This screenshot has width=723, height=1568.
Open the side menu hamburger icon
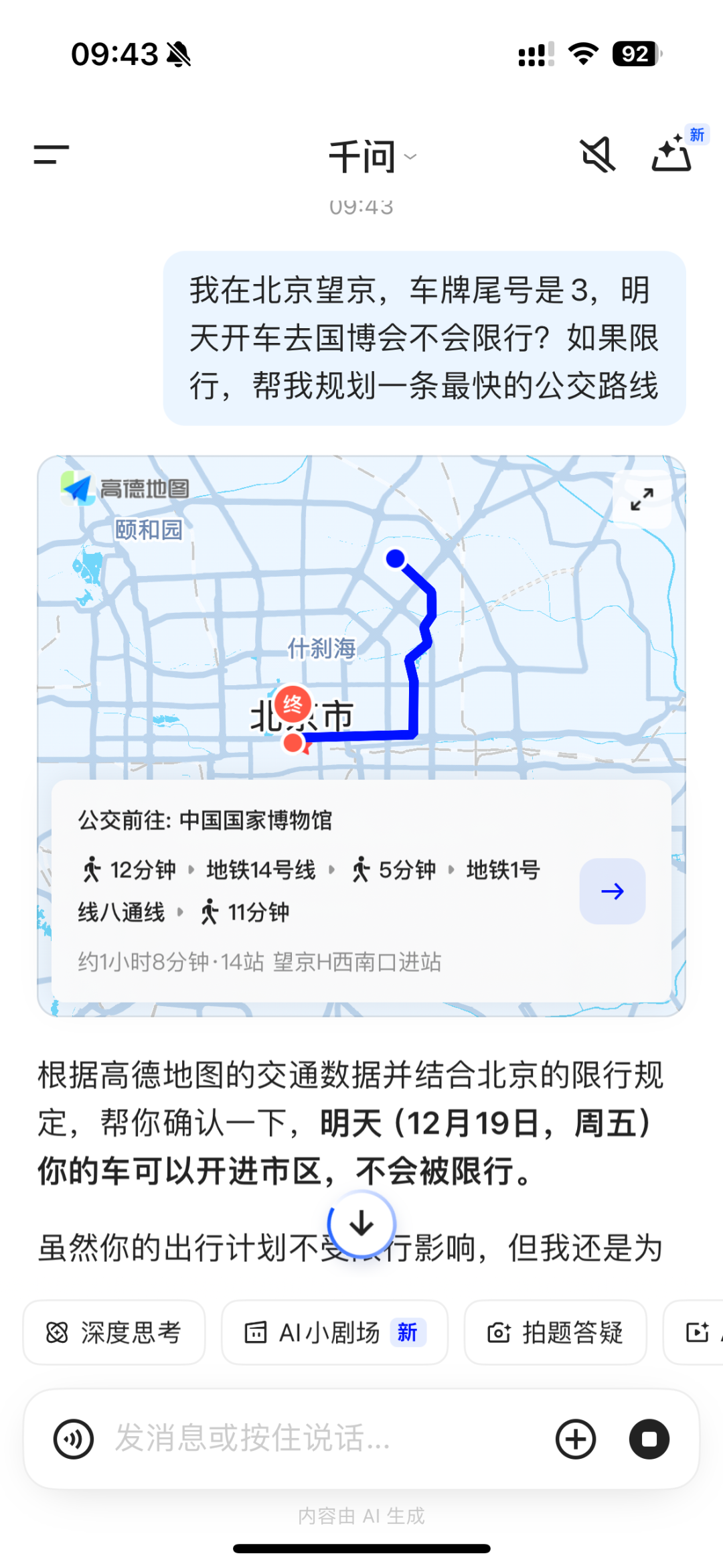(x=52, y=155)
